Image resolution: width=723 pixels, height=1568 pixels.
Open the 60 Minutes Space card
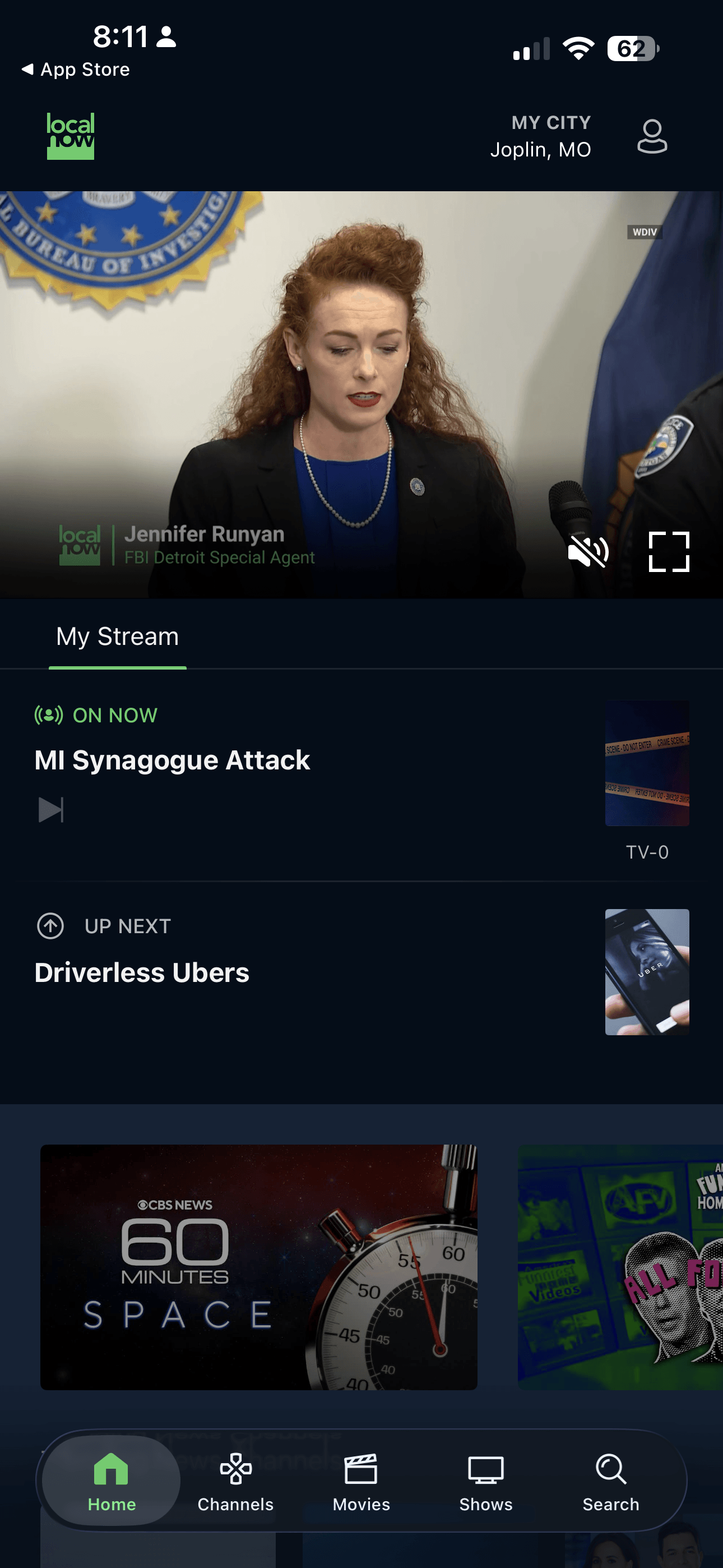[258, 1267]
